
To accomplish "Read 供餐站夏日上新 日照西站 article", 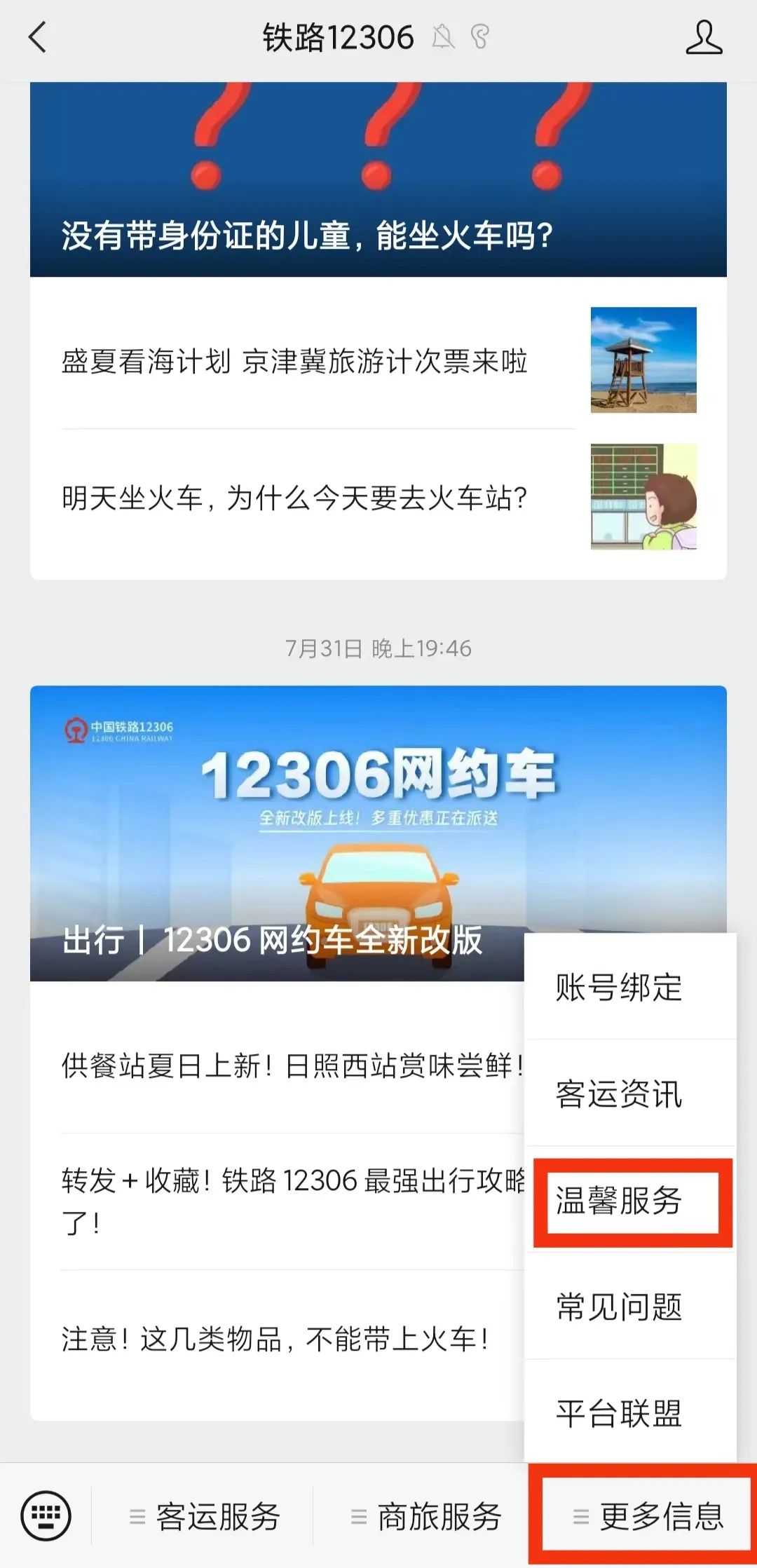I will tap(291, 1066).
